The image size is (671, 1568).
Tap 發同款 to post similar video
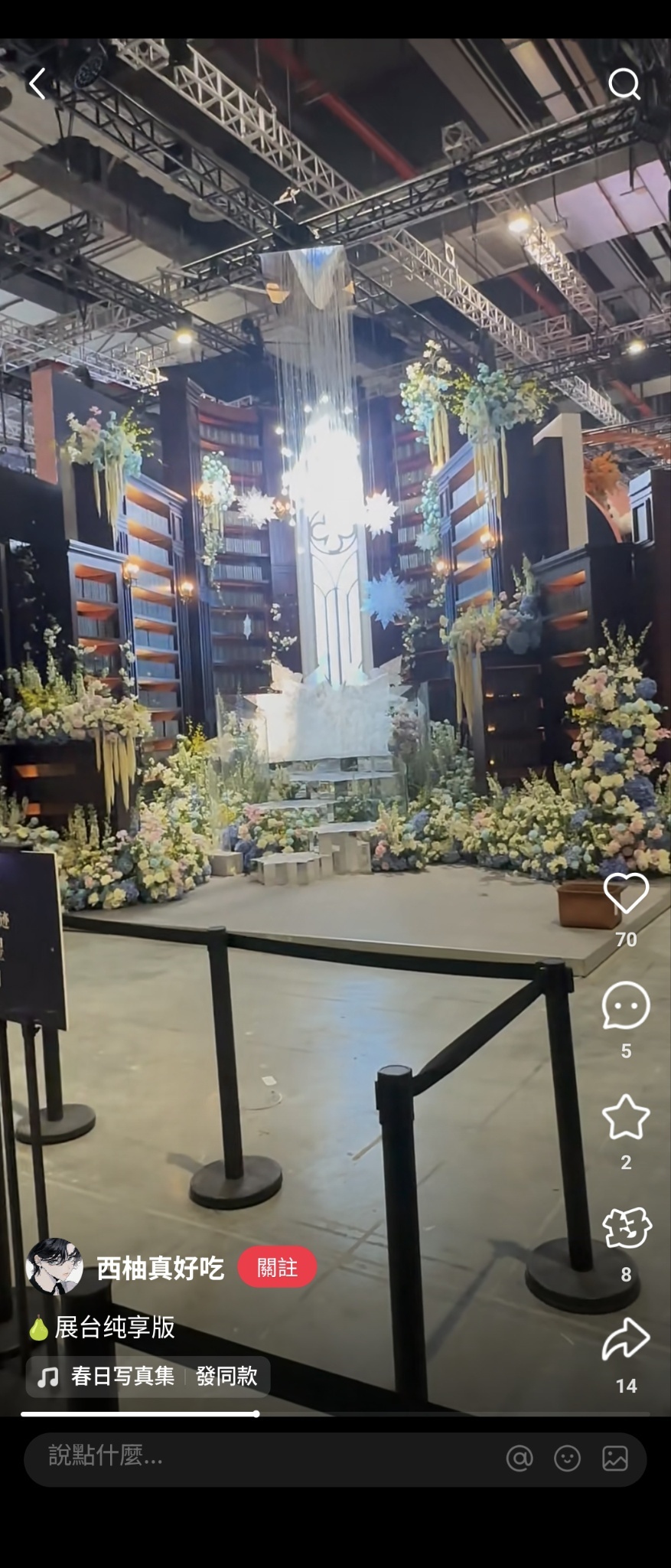(226, 1376)
